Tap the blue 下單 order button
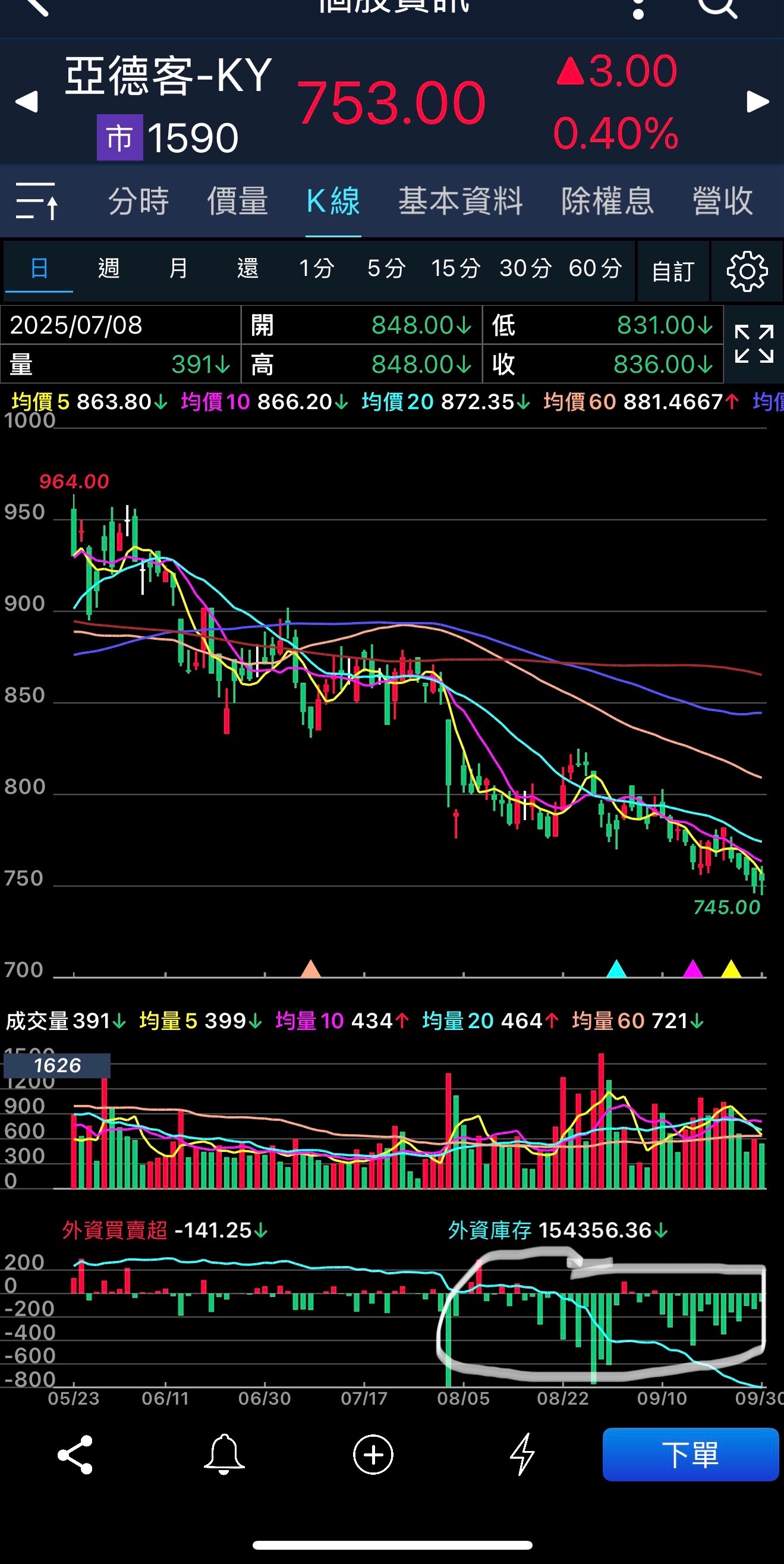Screen dimensions: 784x1564 (690, 1454)
